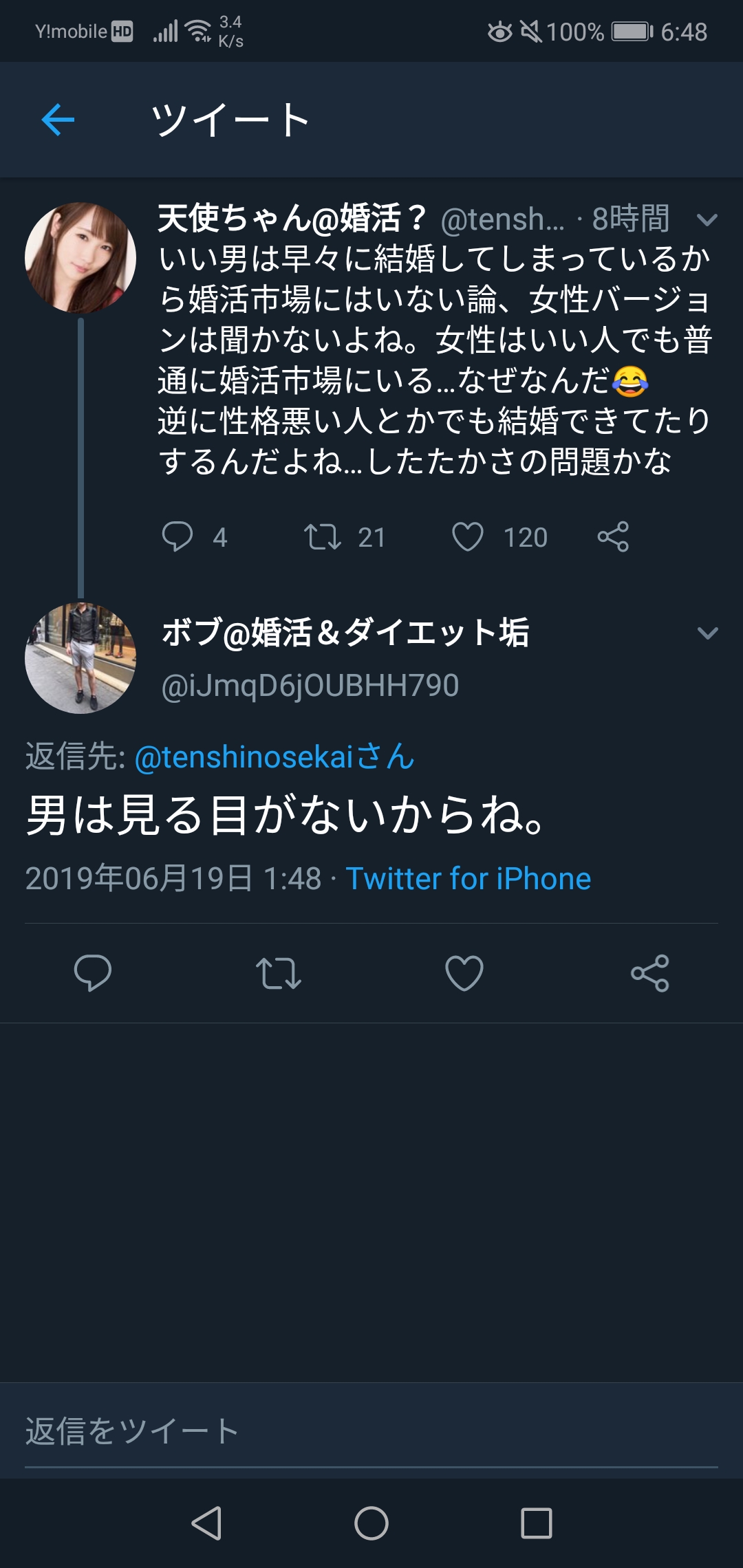Reply to ボブ's tweet
Screen dimensions: 743x1568
(93, 973)
